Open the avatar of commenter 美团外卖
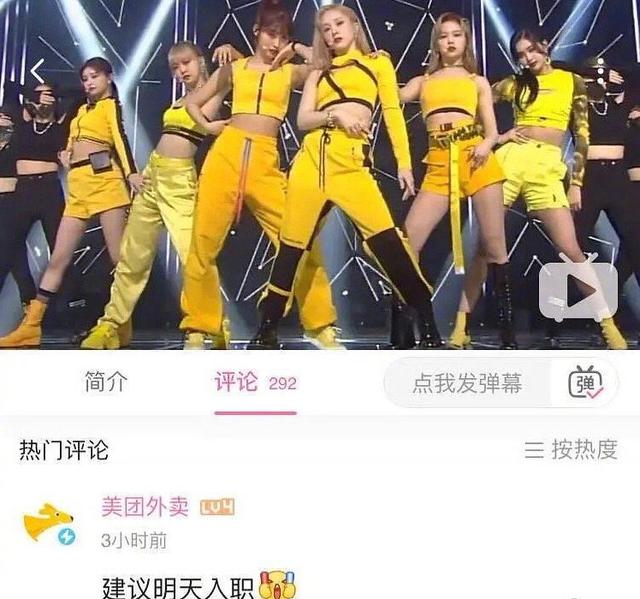 48,522
